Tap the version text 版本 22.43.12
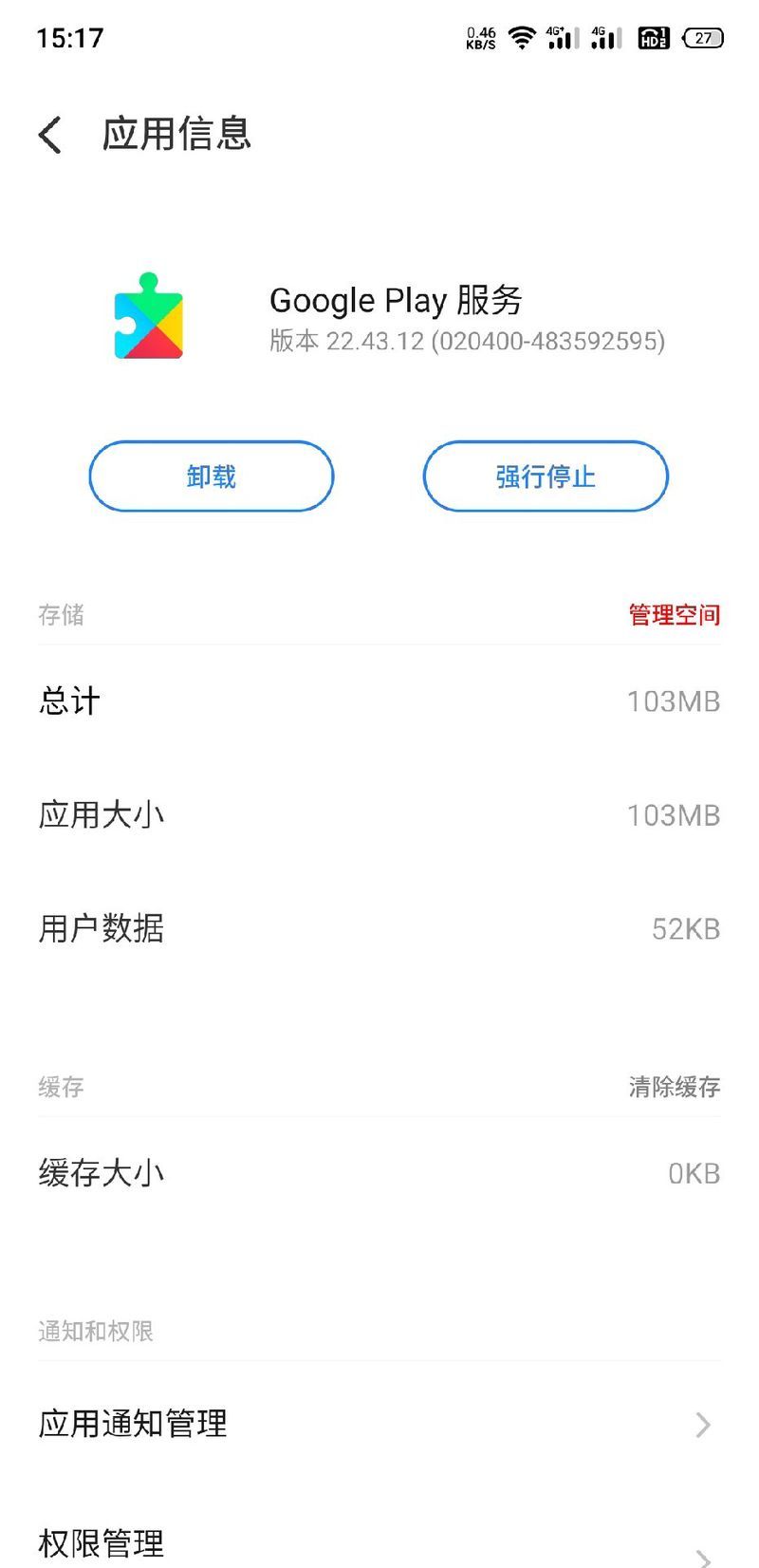 467,343
